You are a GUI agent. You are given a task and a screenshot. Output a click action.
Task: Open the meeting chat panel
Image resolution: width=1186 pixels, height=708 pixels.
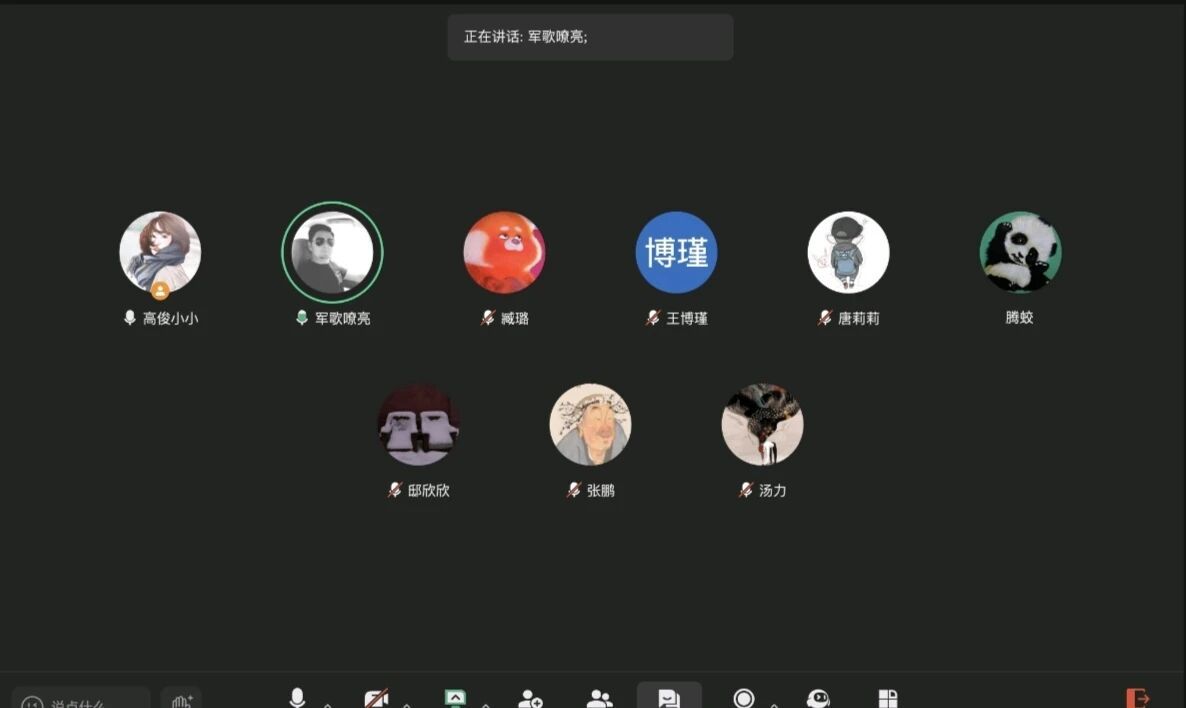(x=669, y=698)
